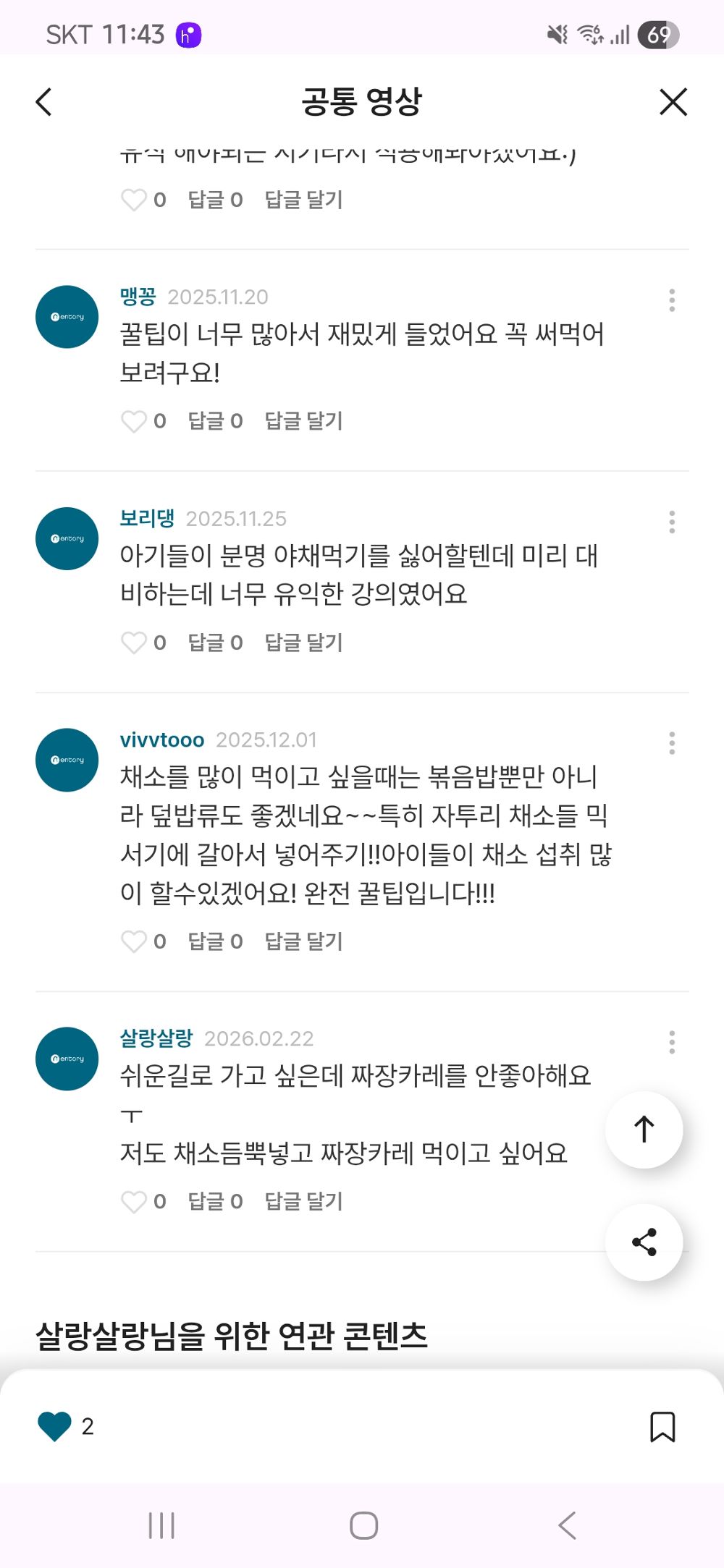Tap 답글 달기 under 보리댕's comment

click(304, 642)
